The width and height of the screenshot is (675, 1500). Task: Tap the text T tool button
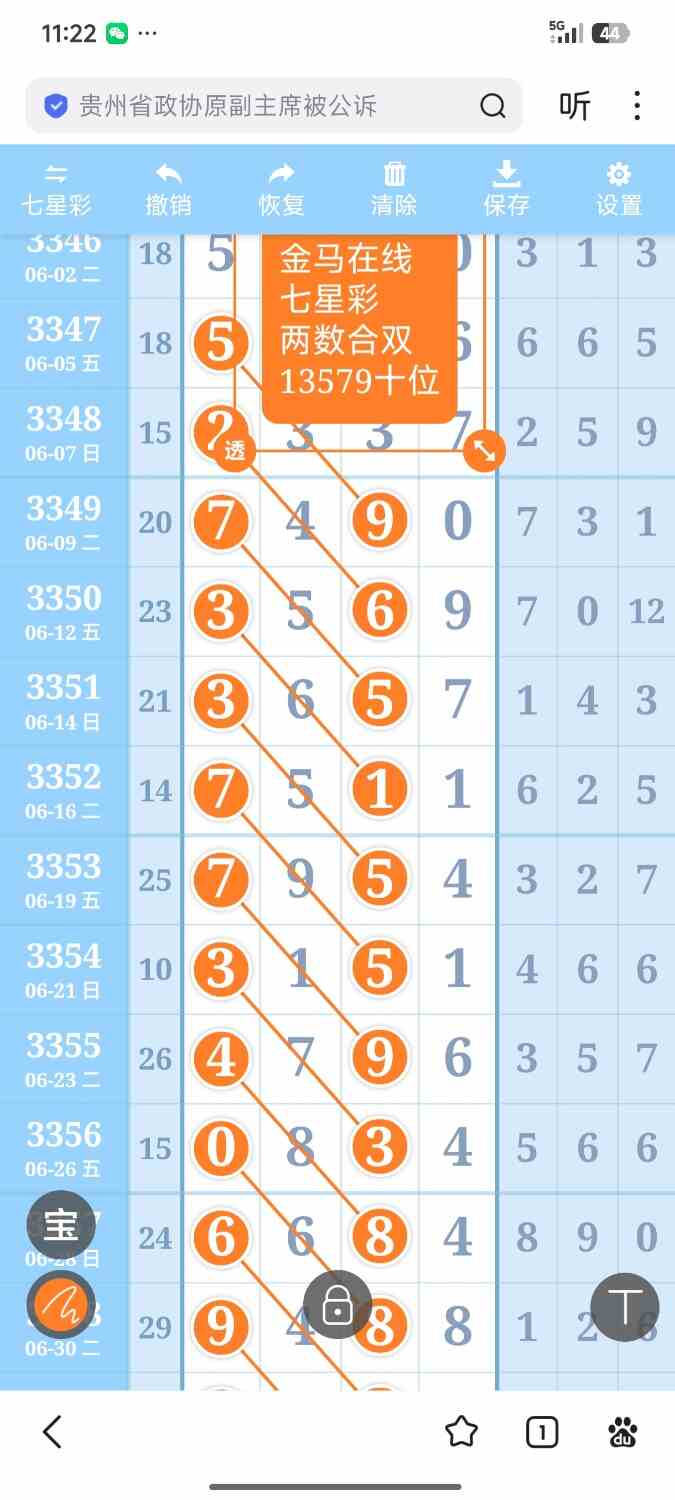[625, 1306]
